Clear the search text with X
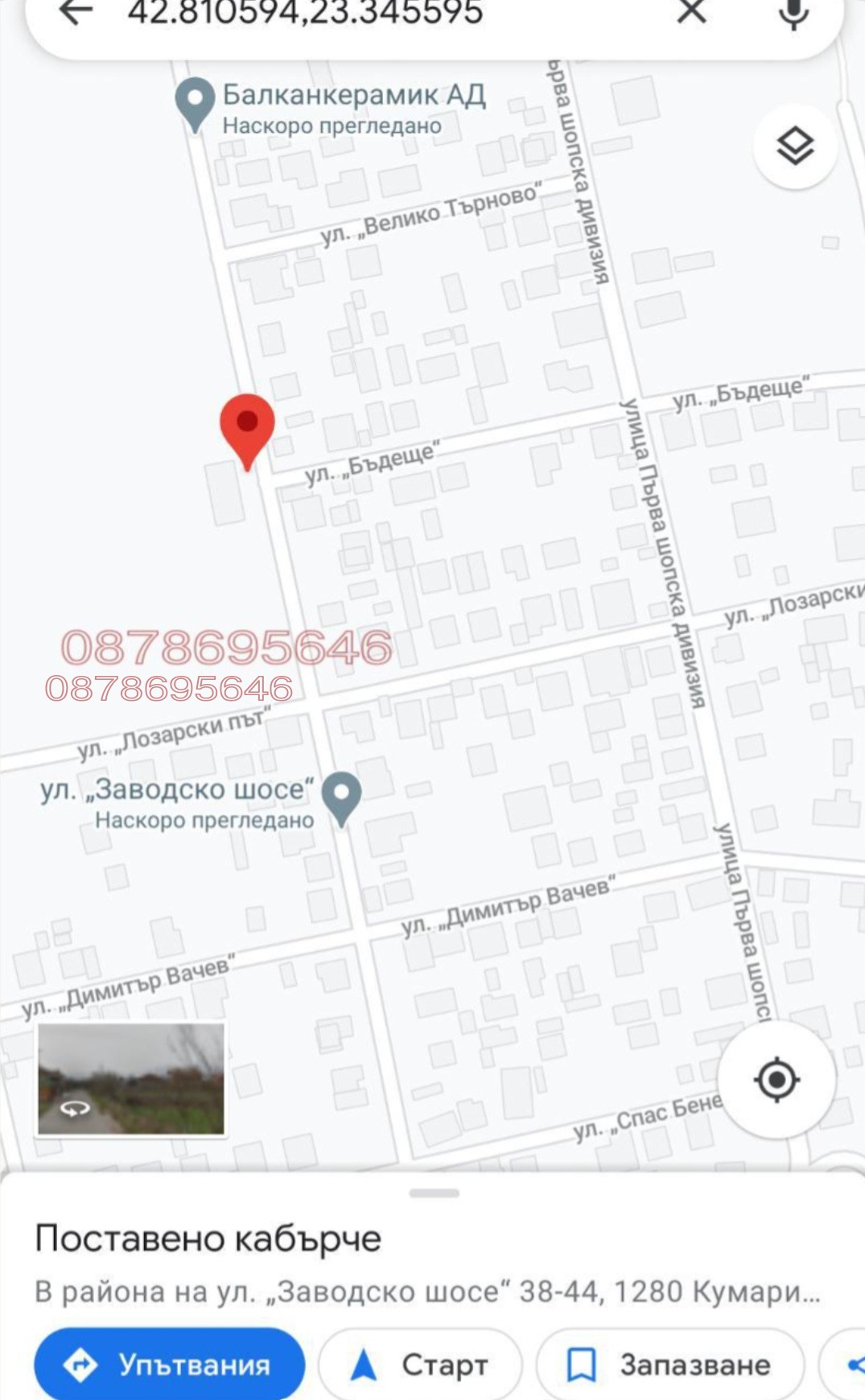 pos(691,11)
